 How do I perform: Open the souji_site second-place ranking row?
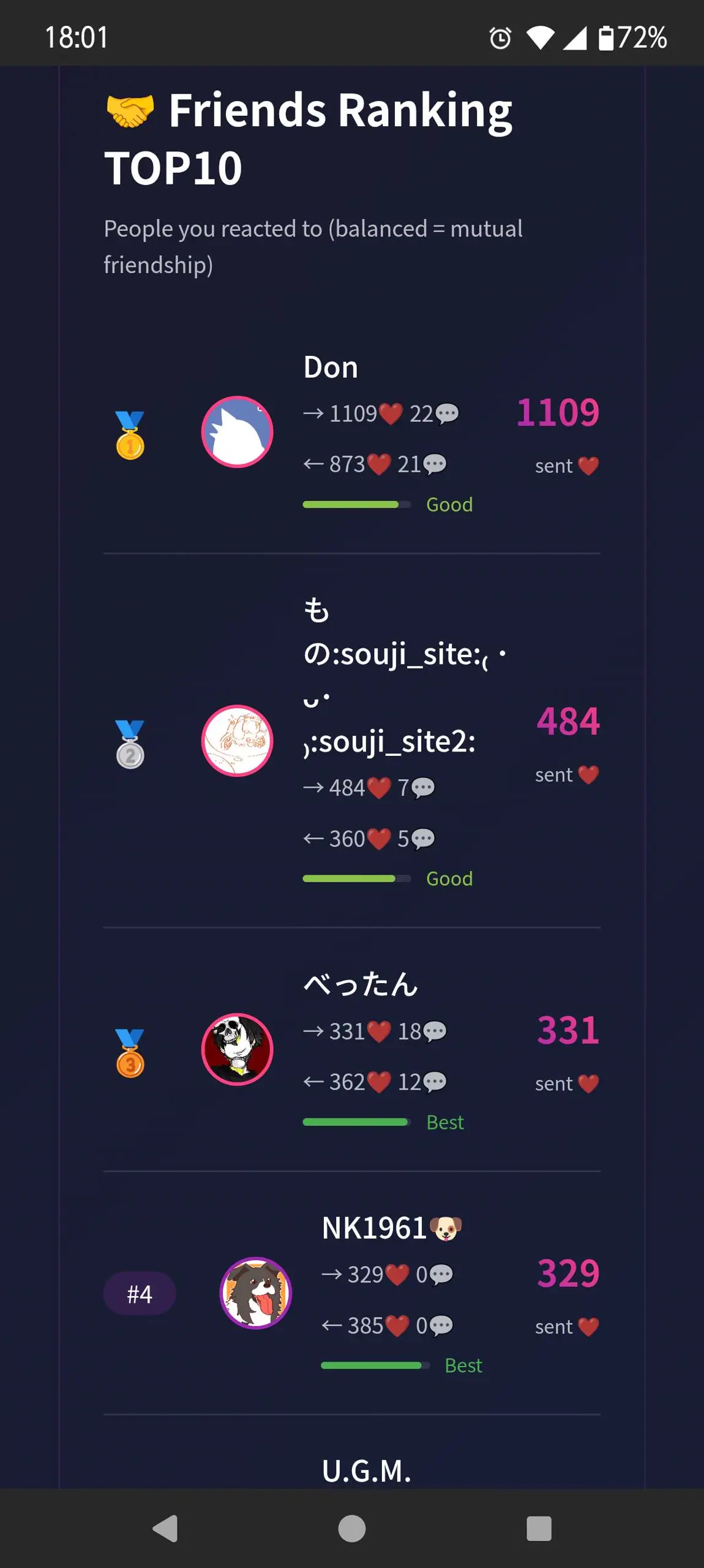coord(351,741)
